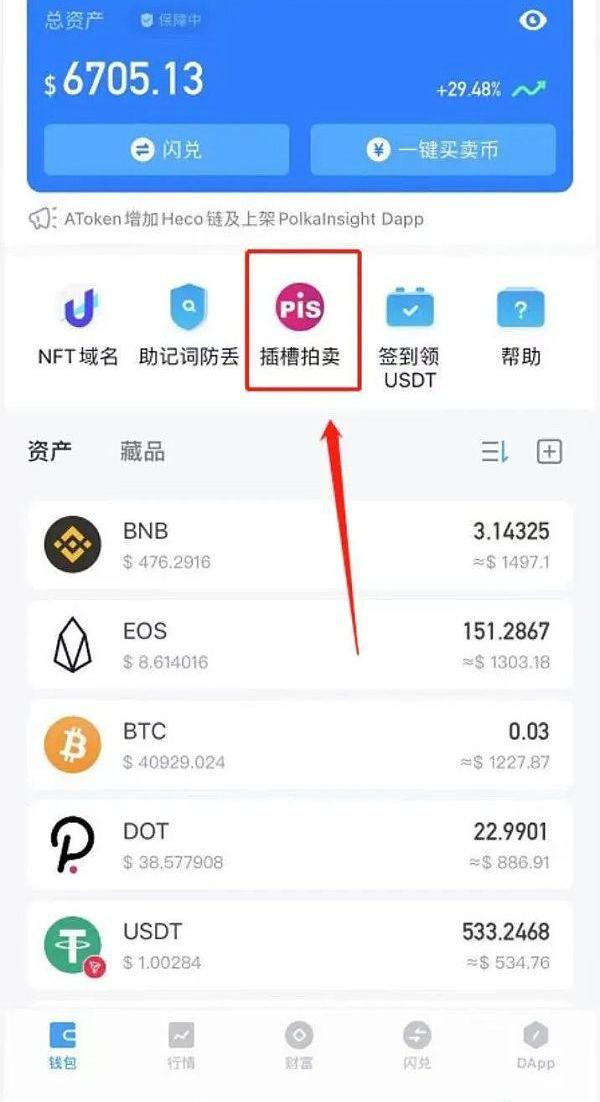The height and width of the screenshot is (1102, 600).
Task: Open 一键买卖币 buy/sell button
Action: (433, 150)
